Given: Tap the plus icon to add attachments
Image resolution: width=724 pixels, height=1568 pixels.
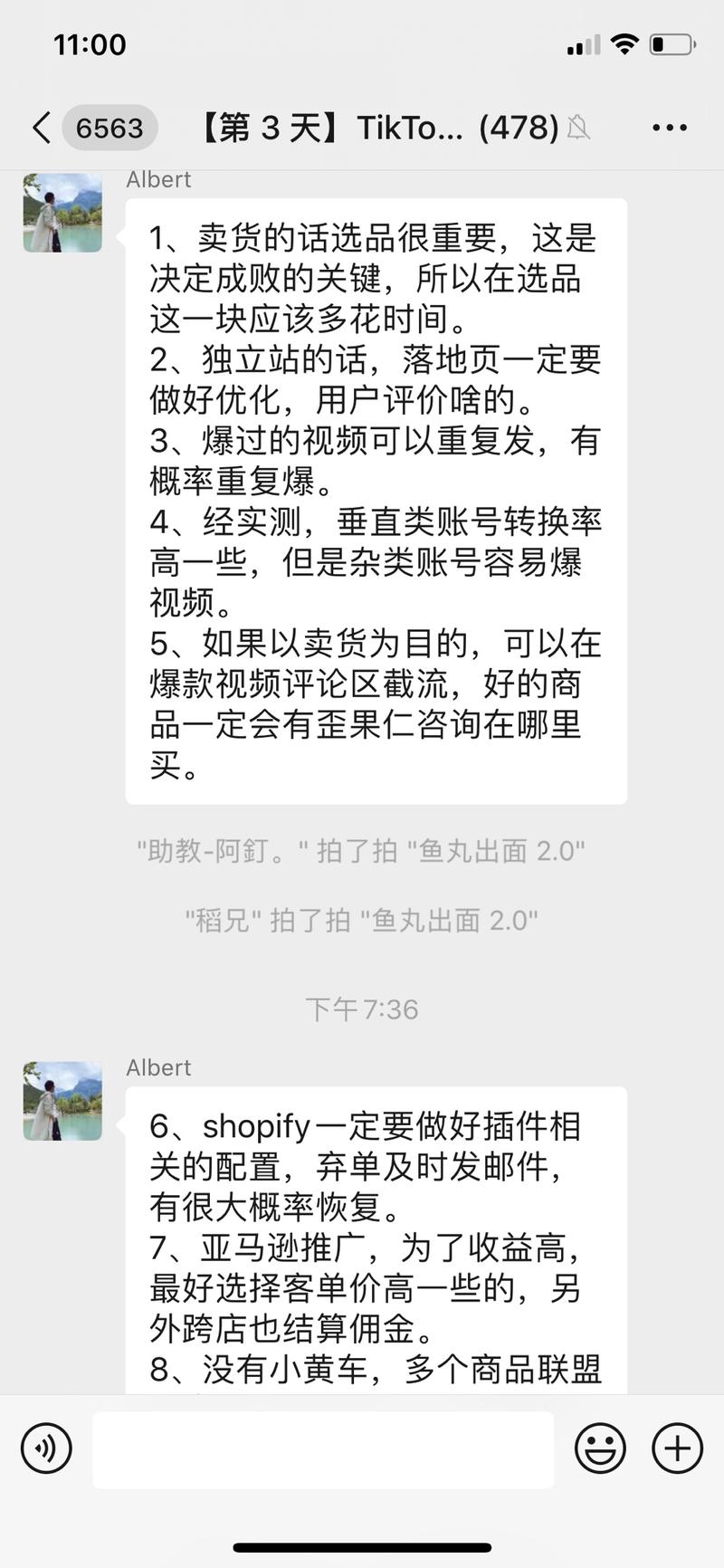Looking at the screenshot, I should click(x=676, y=1448).
